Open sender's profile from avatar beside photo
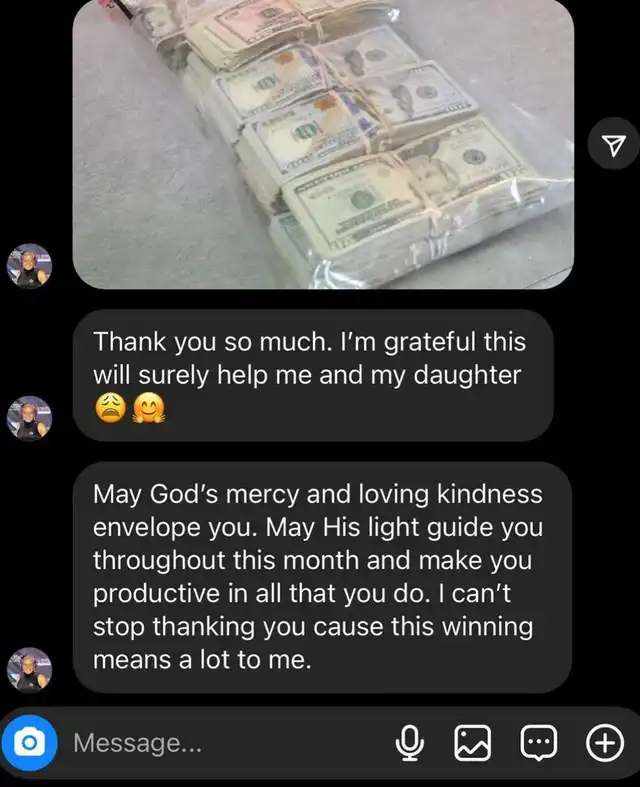Screen dimensions: 640x787 pos(27,264)
